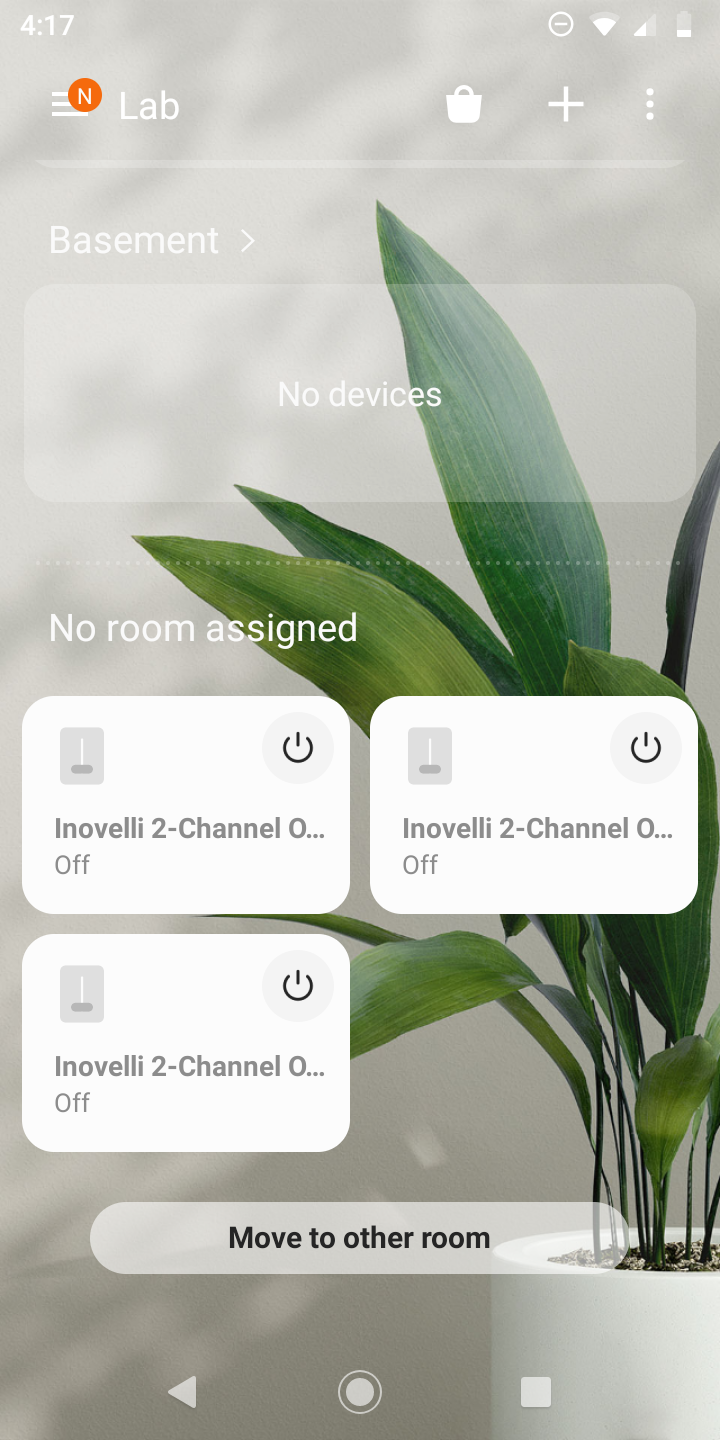
Task: Tap Move to other room button
Action: (359, 1238)
